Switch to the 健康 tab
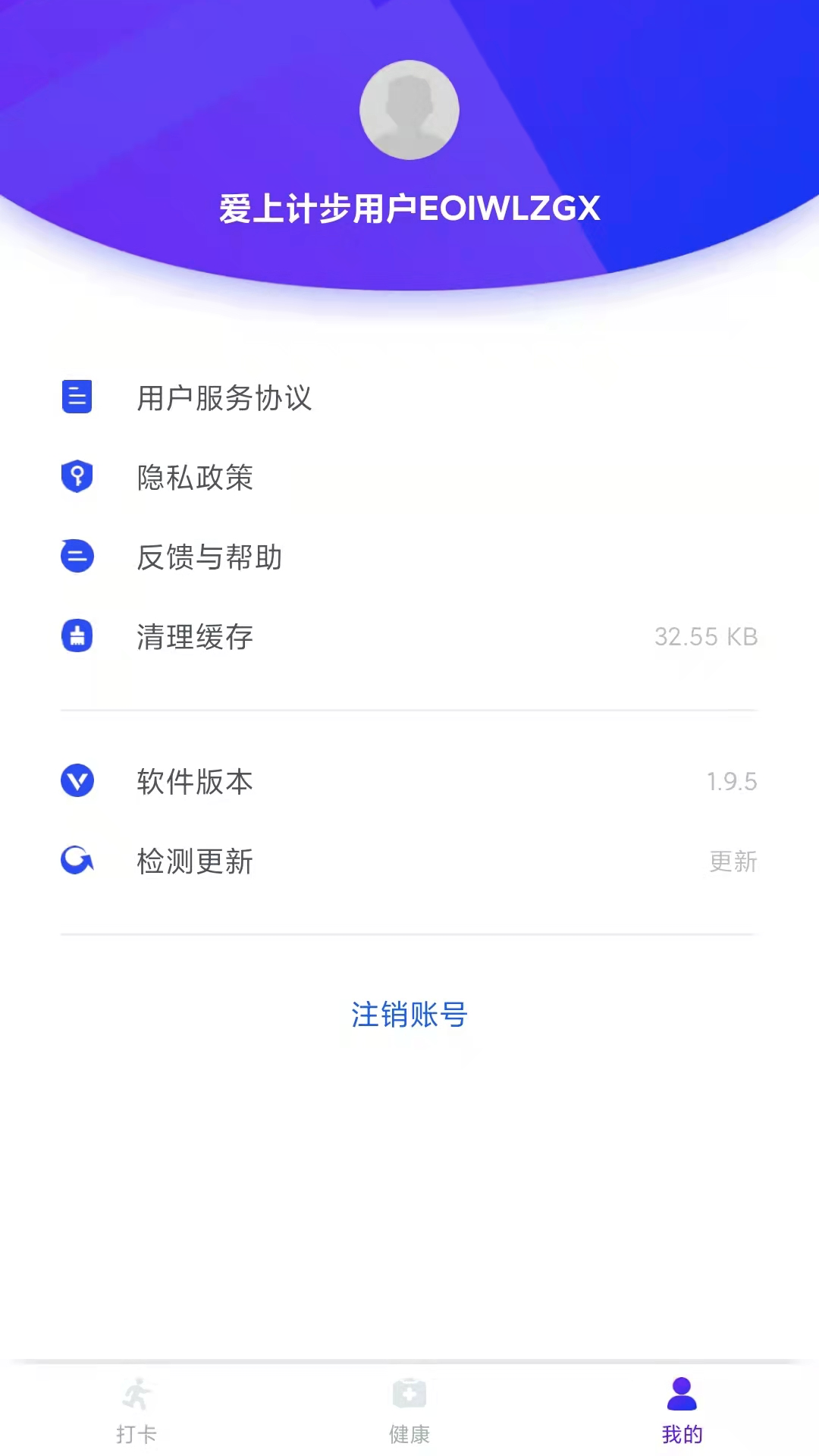This screenshot has width=819, height=1456. click(409, 1410)
